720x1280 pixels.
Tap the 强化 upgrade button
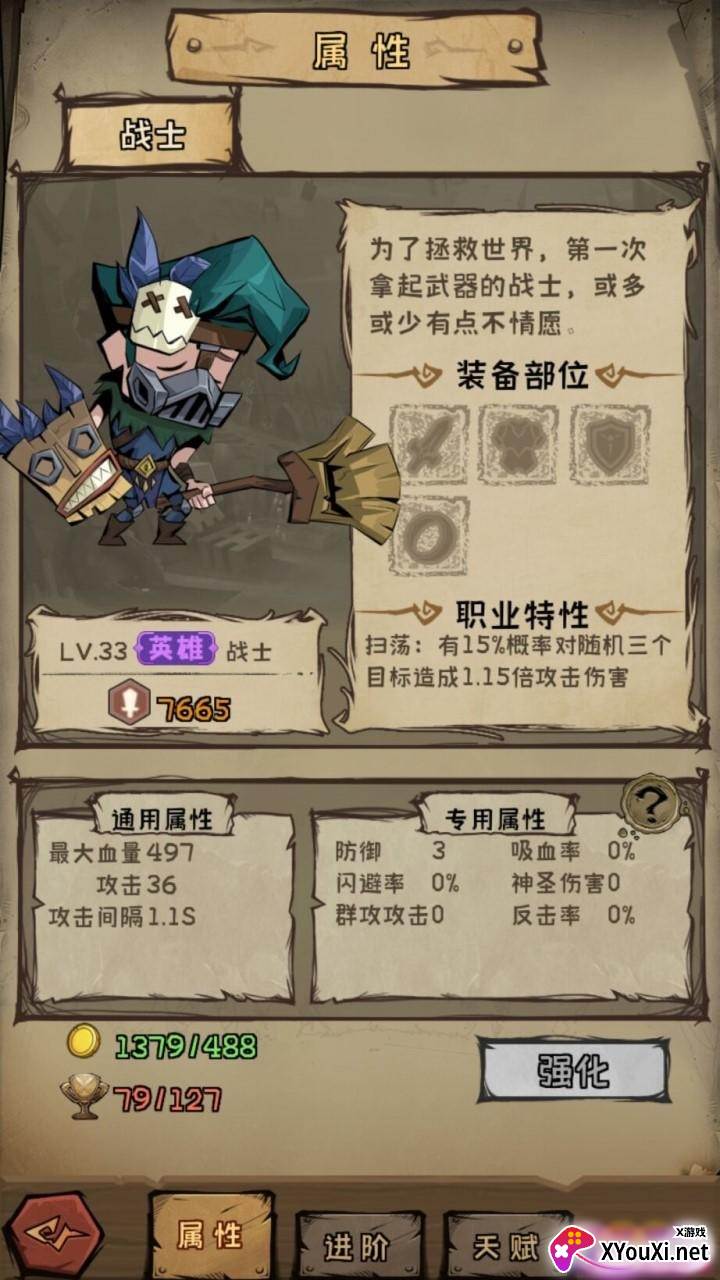tap(573, 1071)
